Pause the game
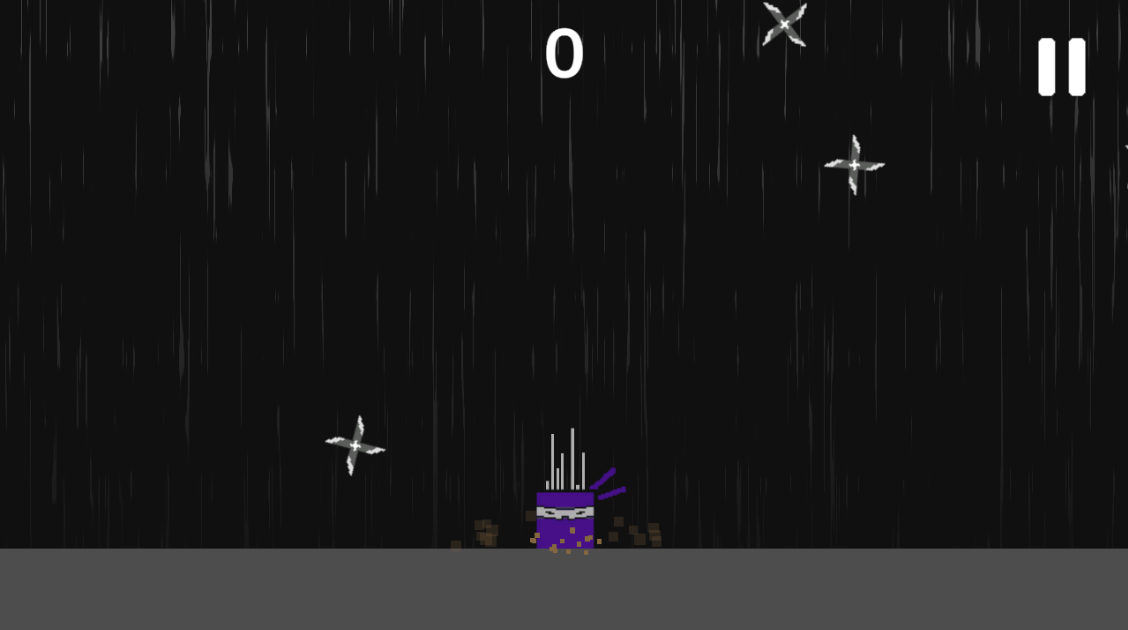This screenshot has height=630, width=1128. (x=1061, y=67)
